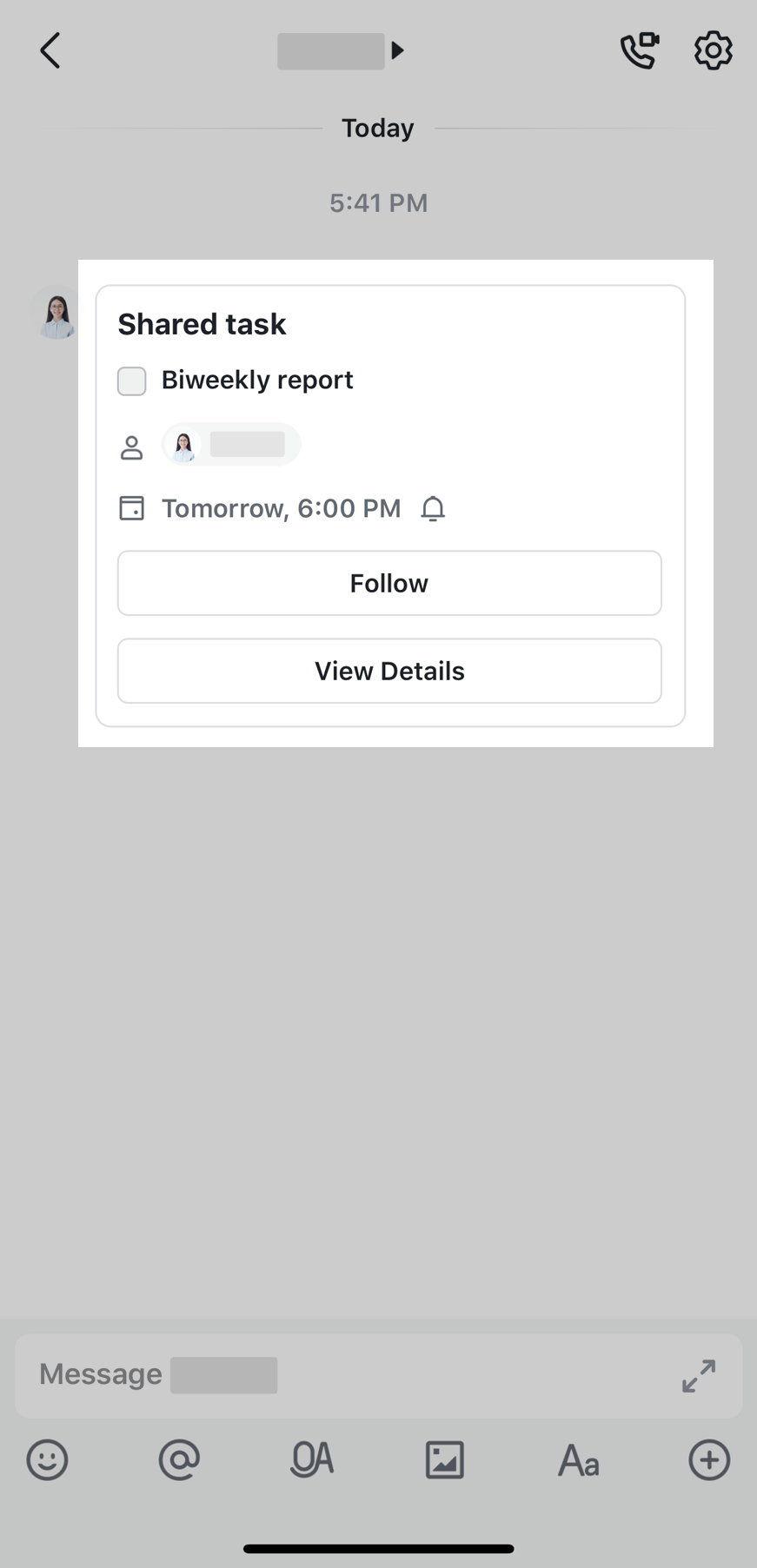
Task: Open the task assignee chip
Action: (x=231, y=445)
